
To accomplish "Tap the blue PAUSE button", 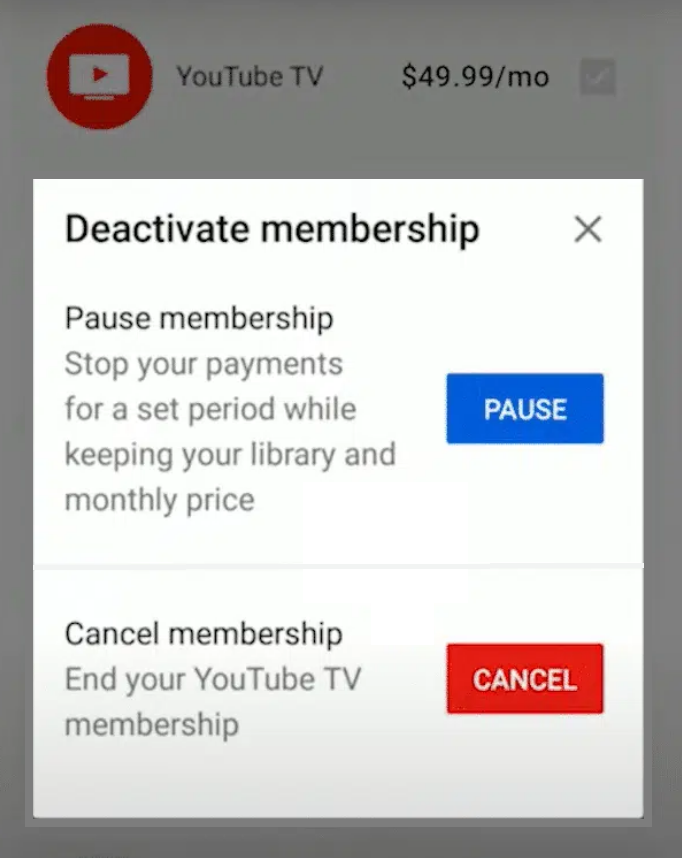I will coord(525,409).
